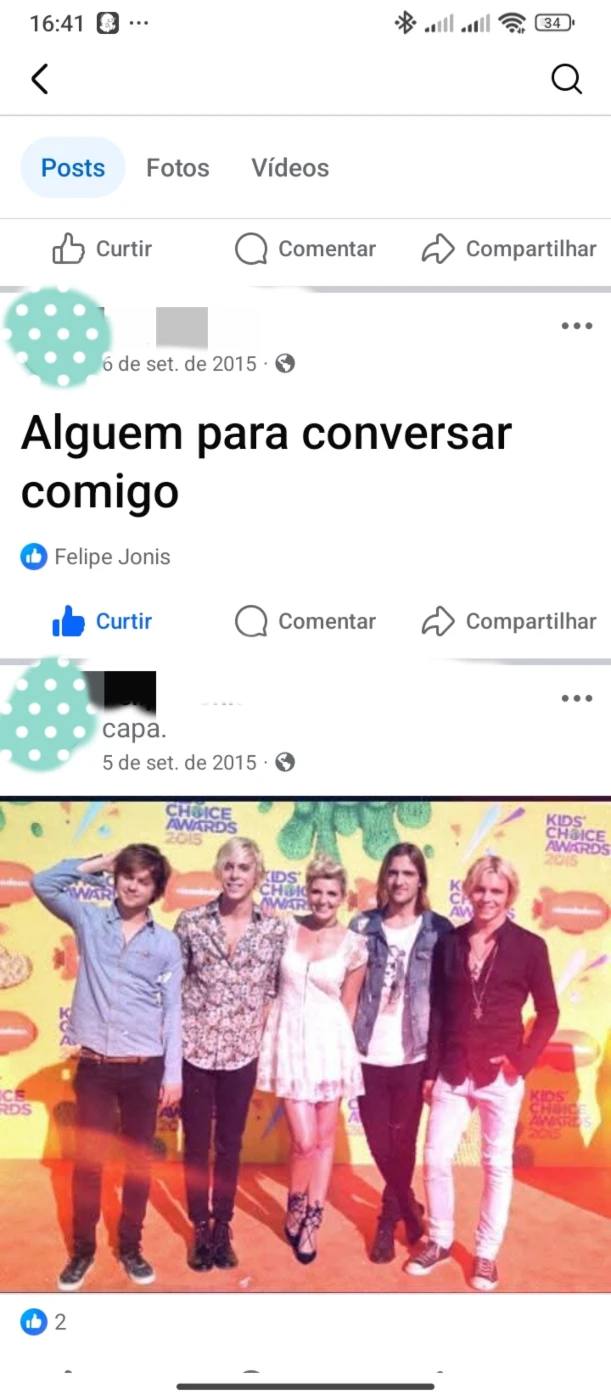The width and height of the screenshot is (611, 1400).
Task: Open the profile picture on the 6 de set. post
Action: tap(55, 338)
